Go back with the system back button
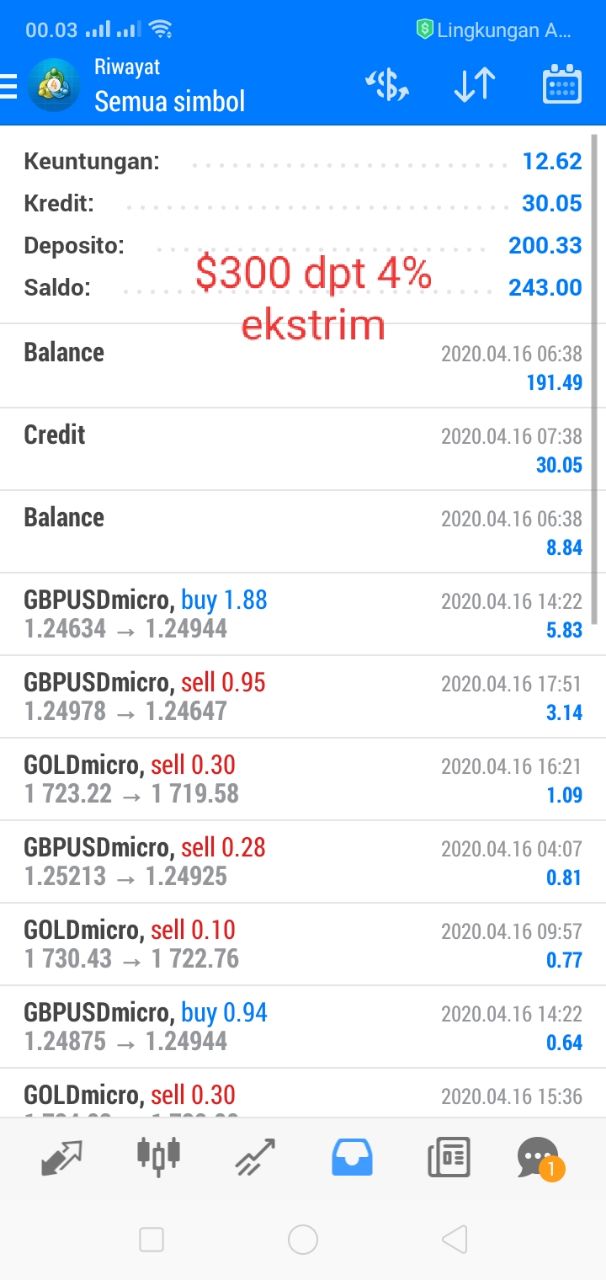This screenshot has height=1280, width=606. [454, 1240]
